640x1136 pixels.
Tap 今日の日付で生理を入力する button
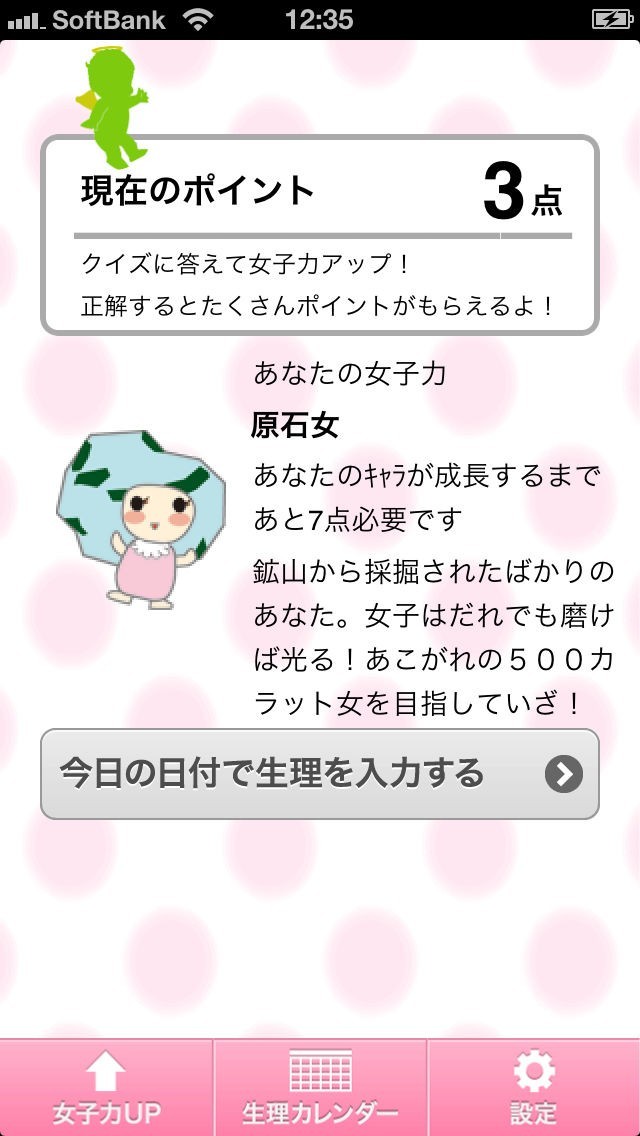[319, 774]
